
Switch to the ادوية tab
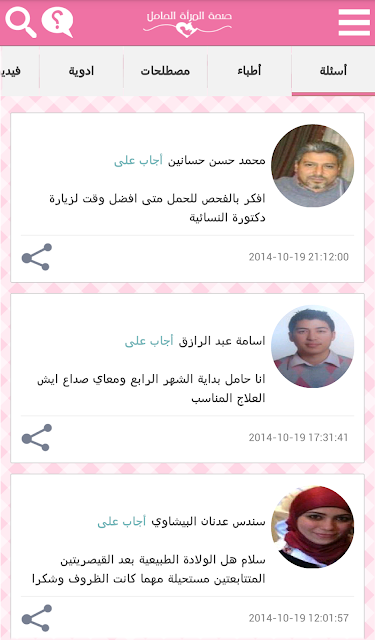tap(81, 71)
